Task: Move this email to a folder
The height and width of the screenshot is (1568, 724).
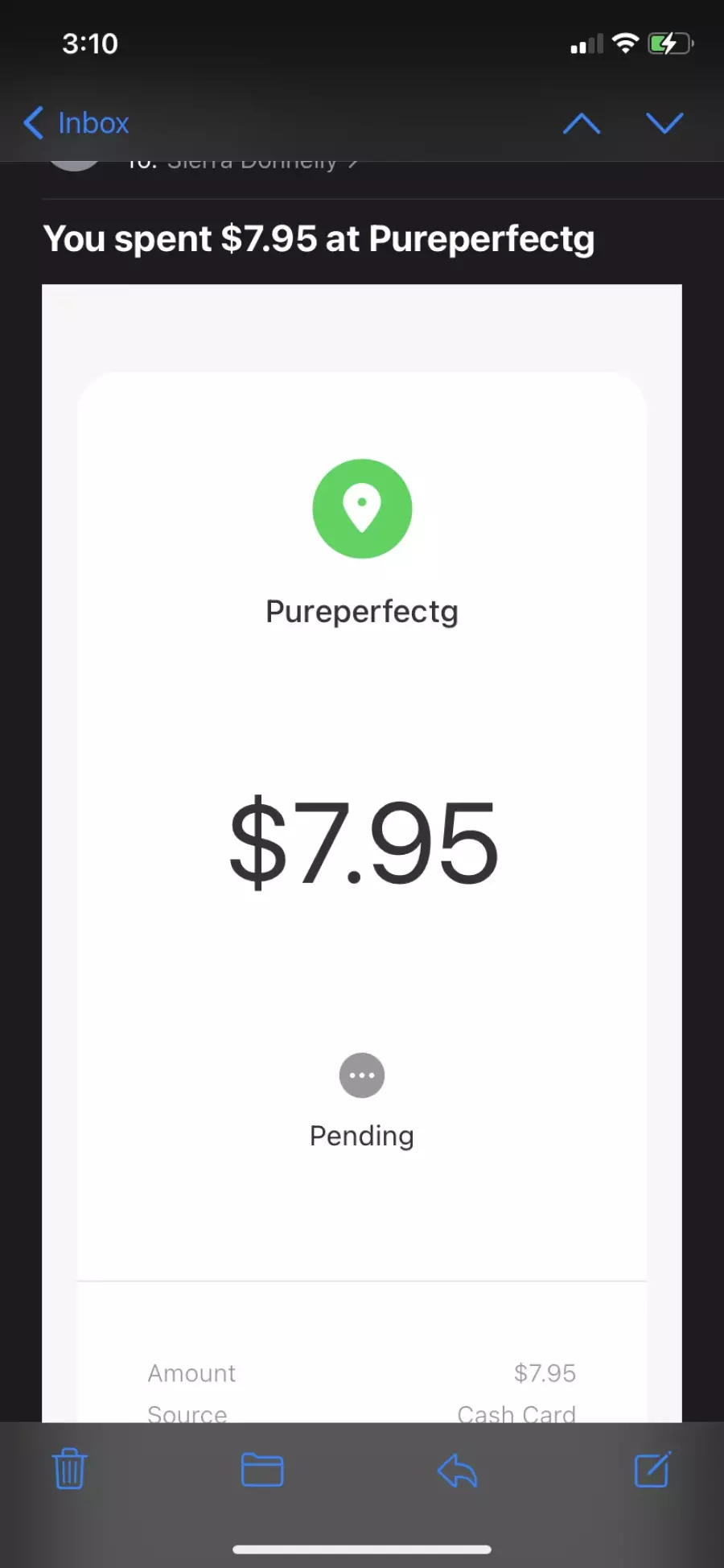Action: click(x=262, y=1470)
